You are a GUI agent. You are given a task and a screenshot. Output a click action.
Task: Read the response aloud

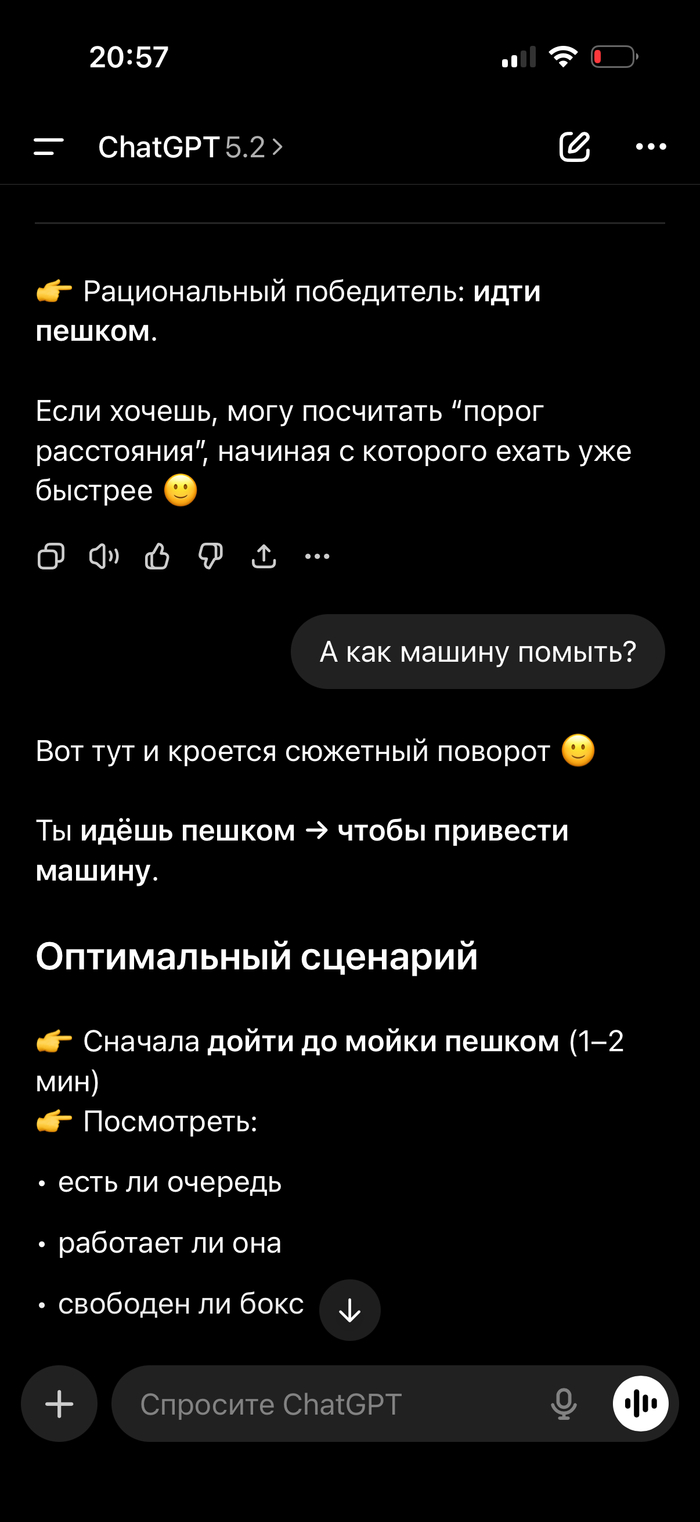pyautogui.click(x=104, y=557)
